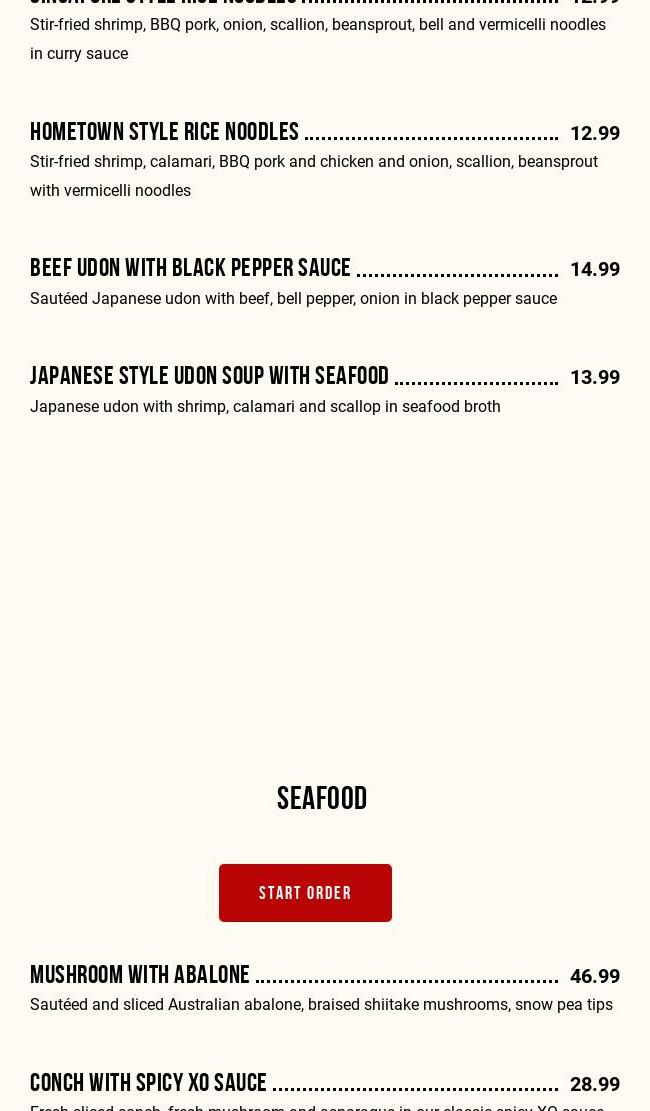Tap the Start Order button
The image size is (650, 1111).
[305, 893]
